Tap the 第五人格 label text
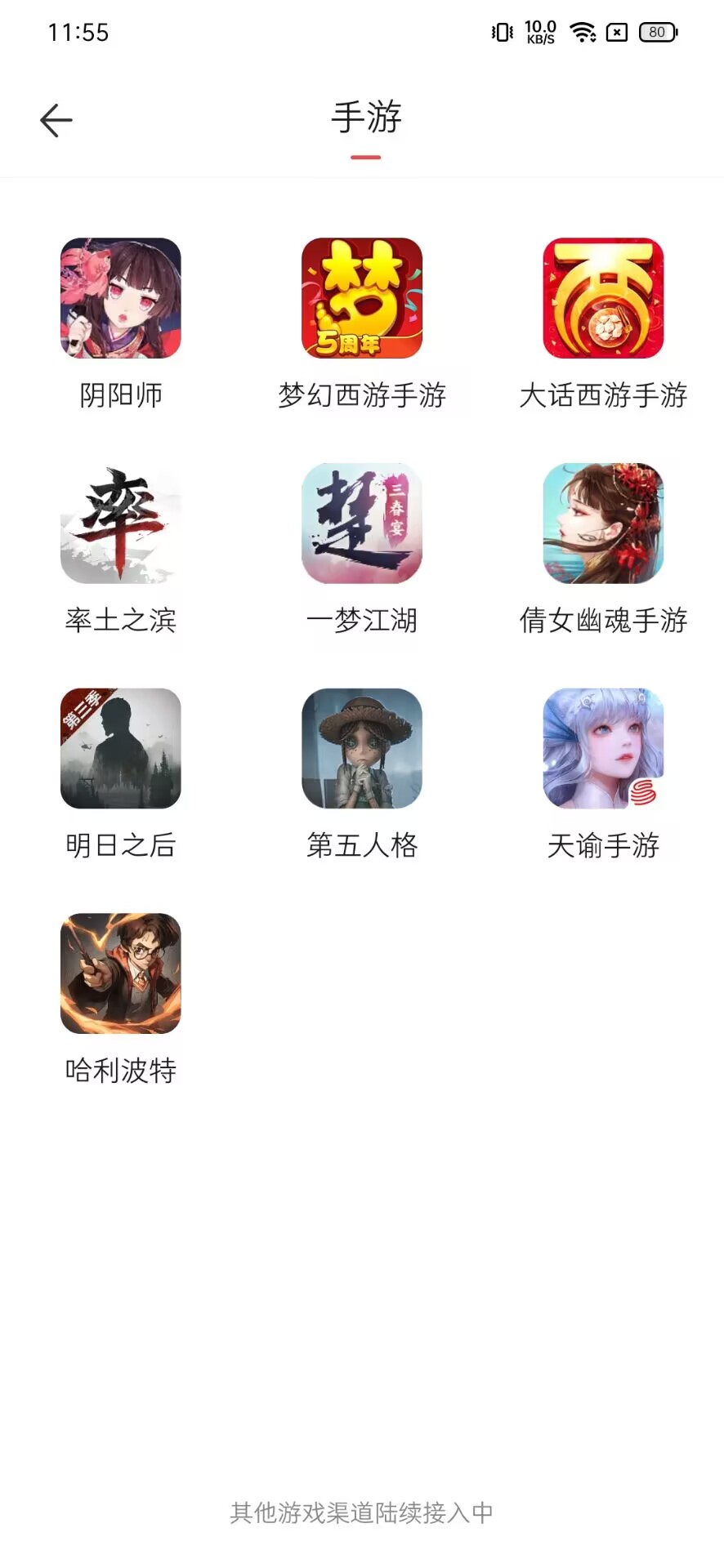This screenshot has height=1568, width=724. click(362, 846)
